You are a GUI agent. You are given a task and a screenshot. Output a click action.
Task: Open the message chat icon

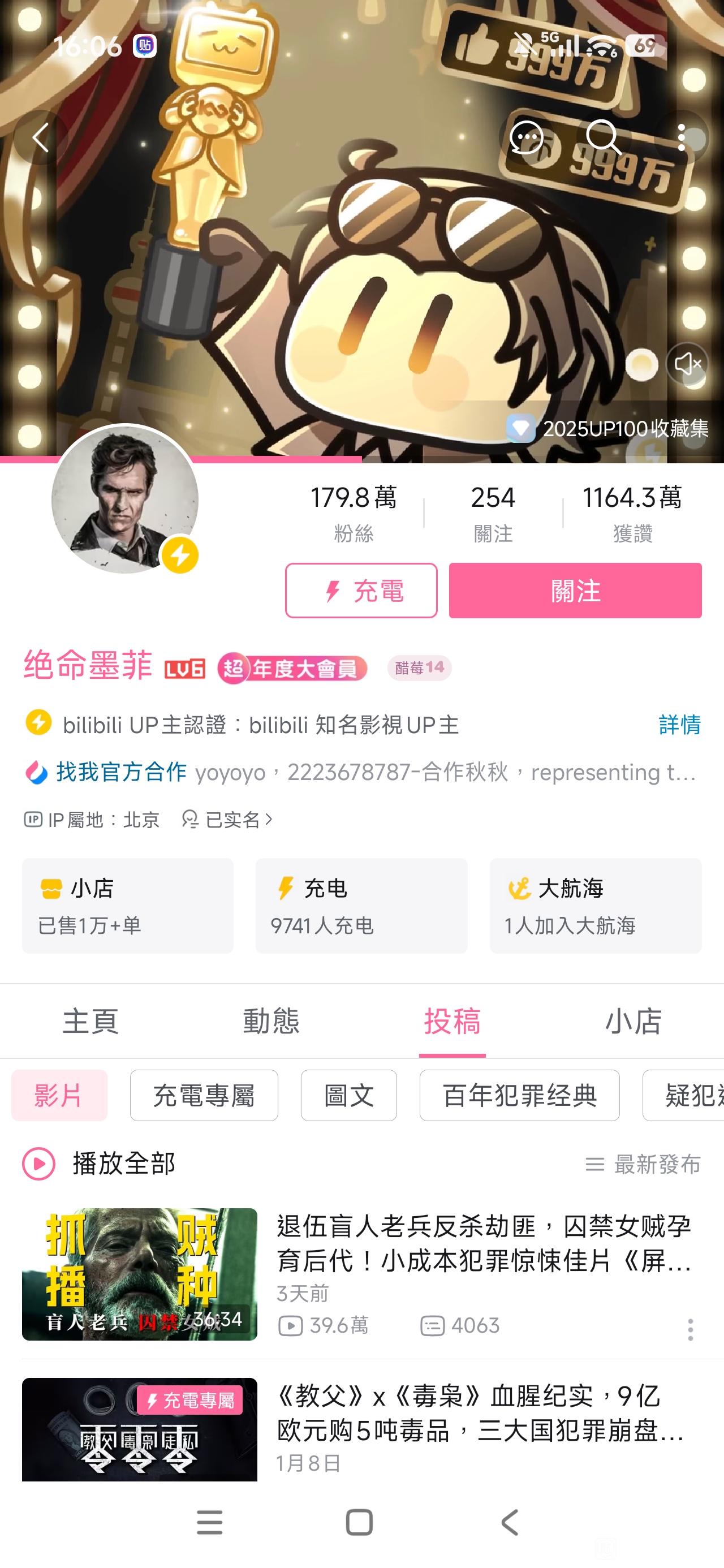[x=527, y=137]
